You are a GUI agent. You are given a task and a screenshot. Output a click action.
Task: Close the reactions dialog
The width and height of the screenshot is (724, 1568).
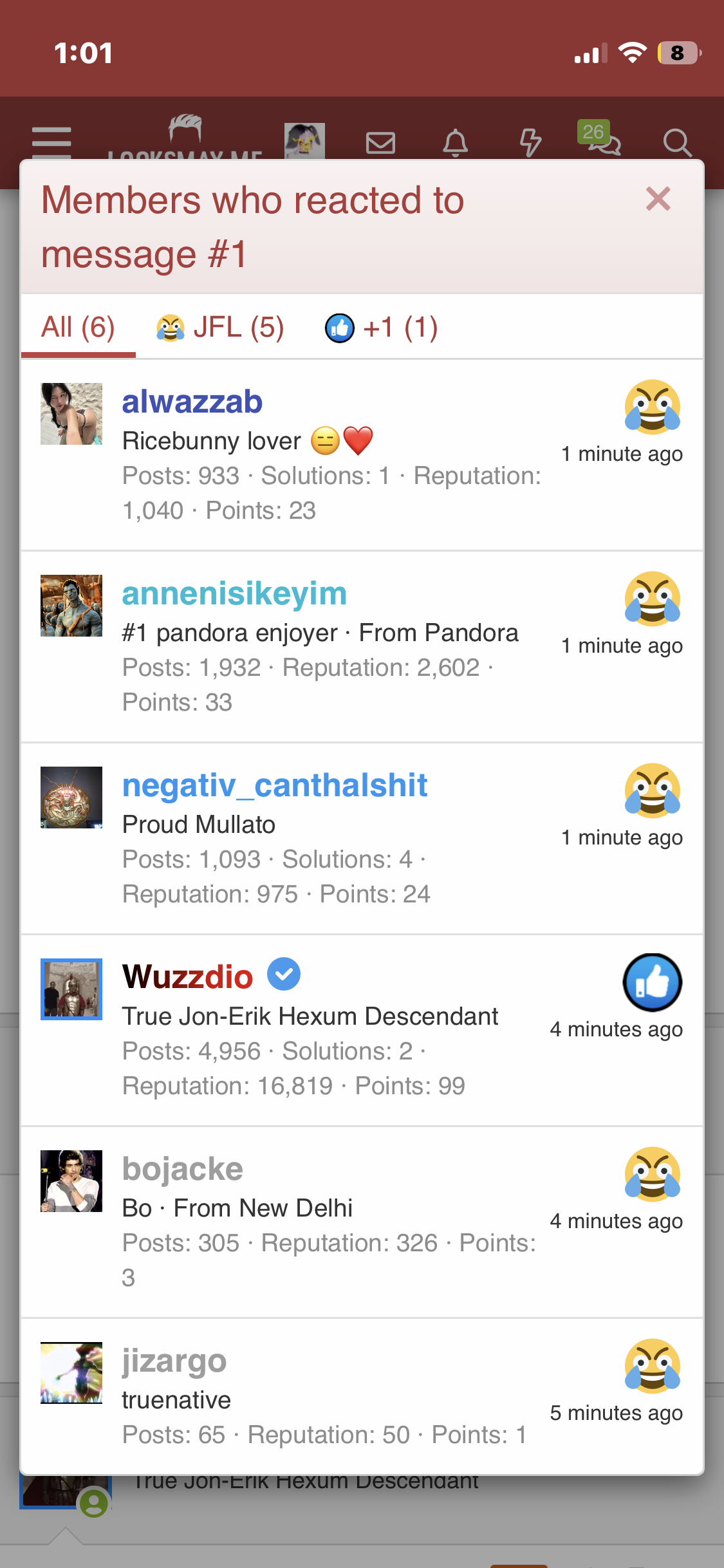click(658, 199)
